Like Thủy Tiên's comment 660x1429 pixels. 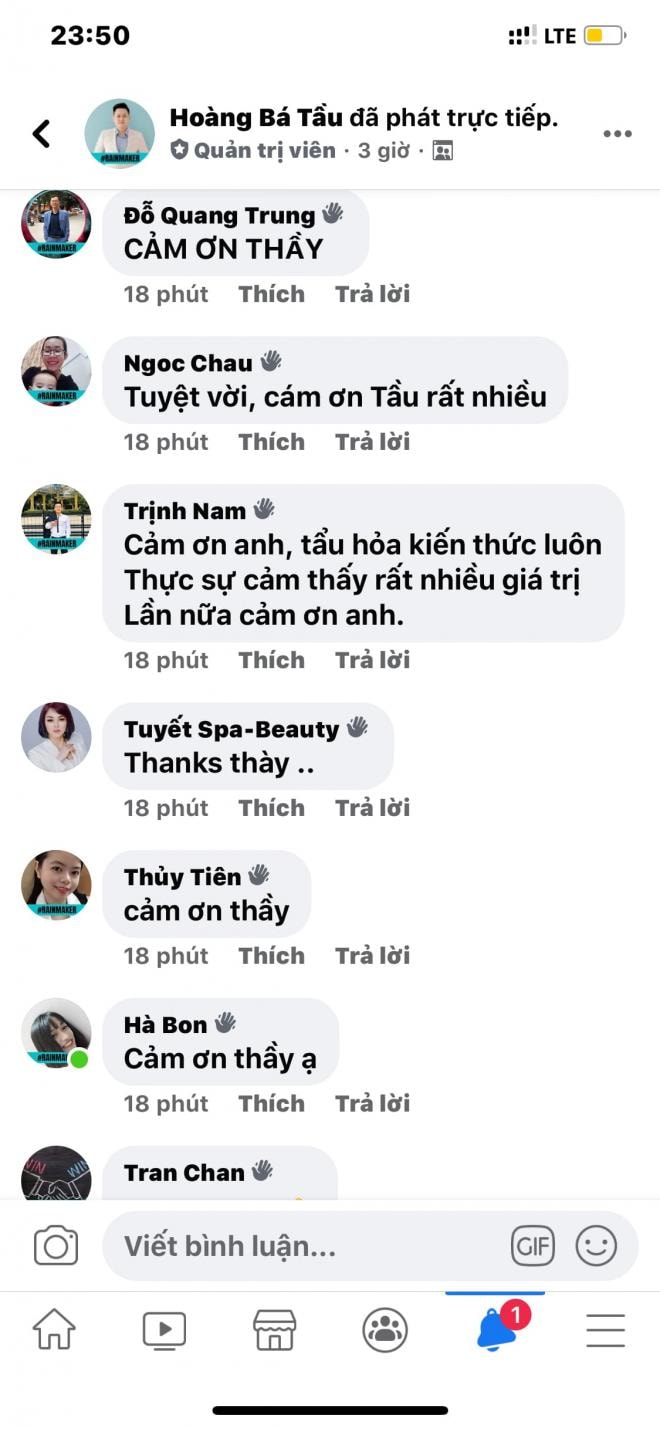click(271, 956)
